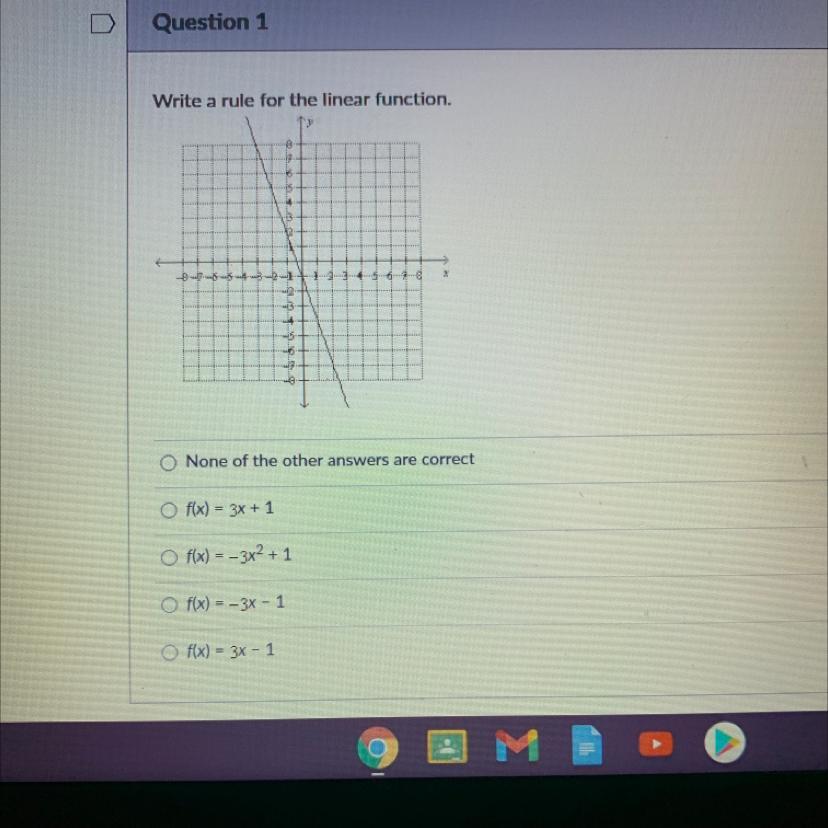
Task: Launch YouTube from the shelf
Action: click(x=656, y=745)
